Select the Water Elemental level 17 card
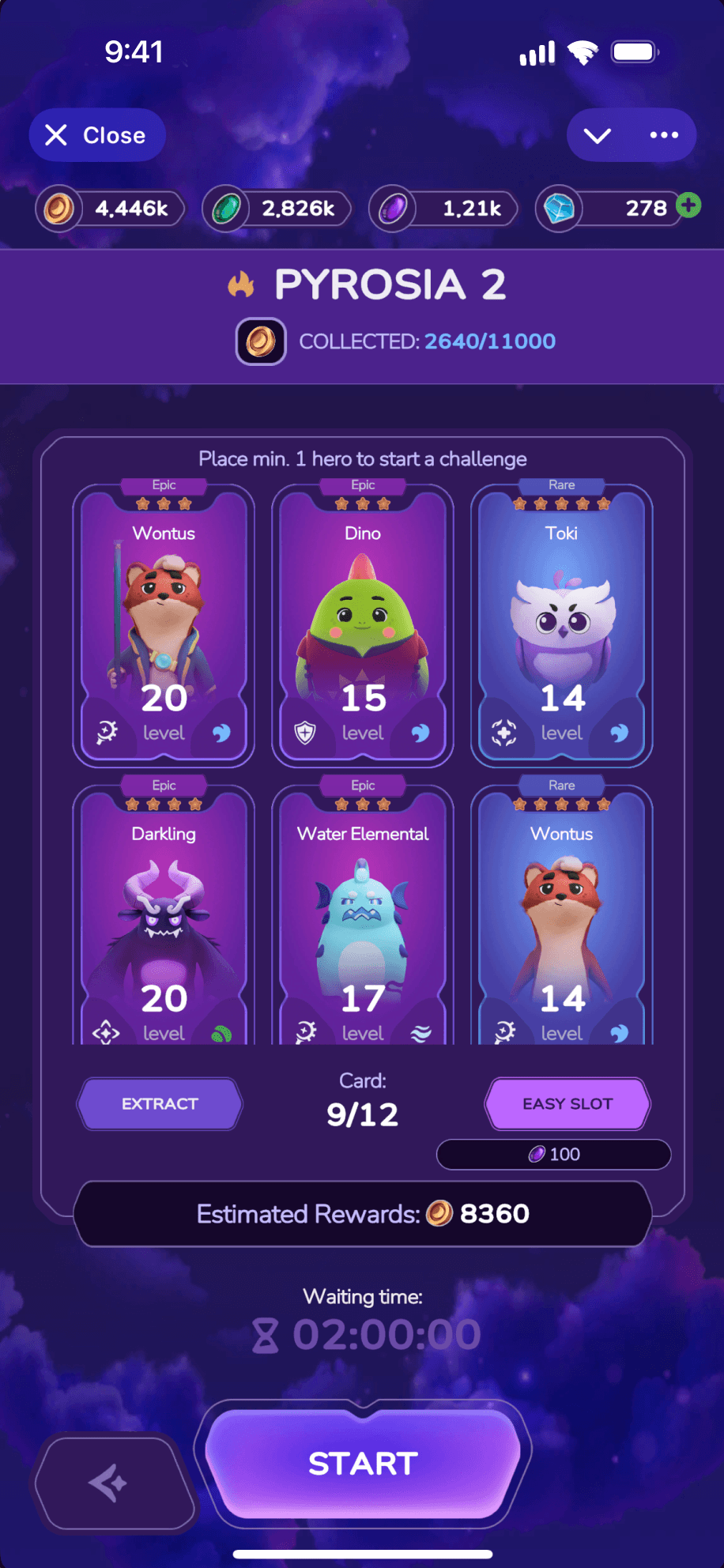 tap(363, 917)
